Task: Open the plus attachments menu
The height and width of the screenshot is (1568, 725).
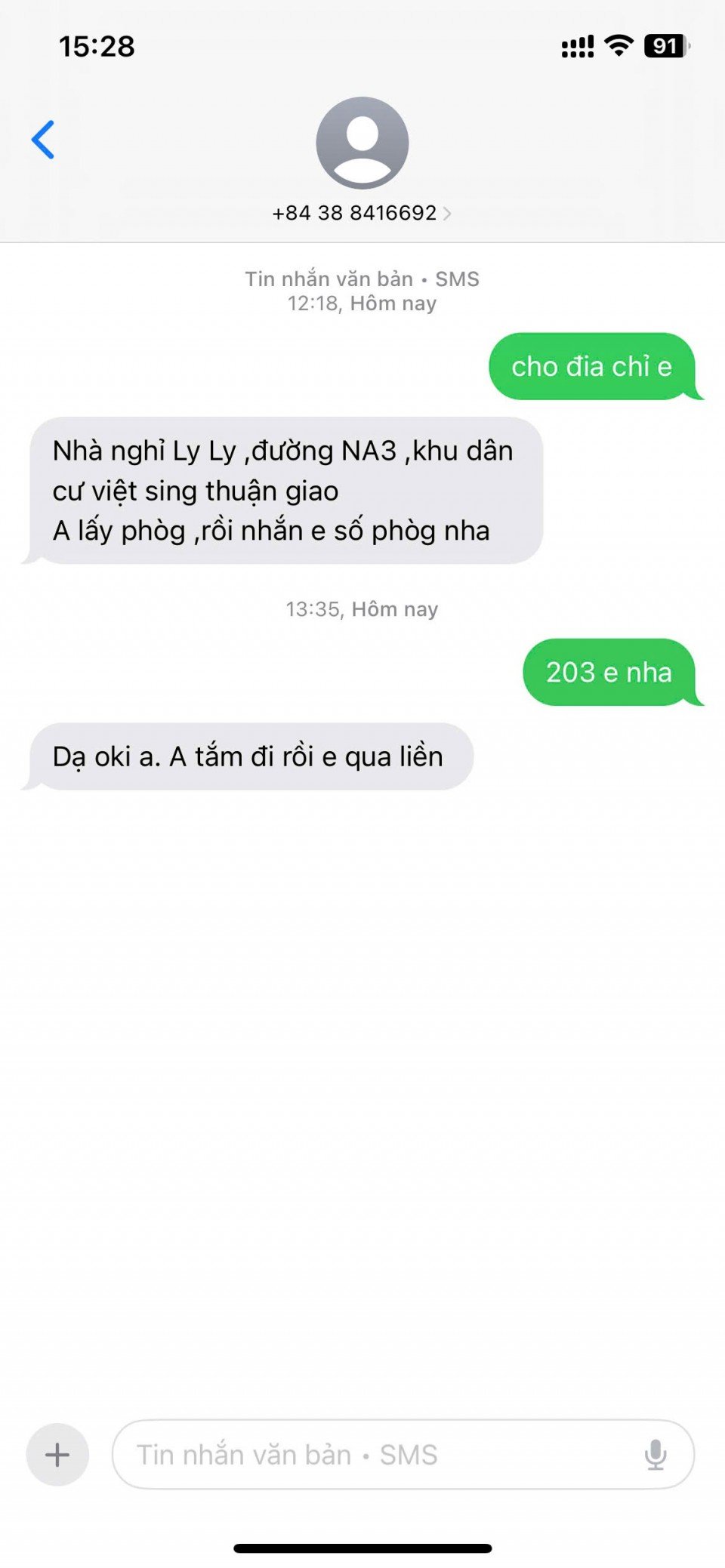Action: coord(57,1454)
